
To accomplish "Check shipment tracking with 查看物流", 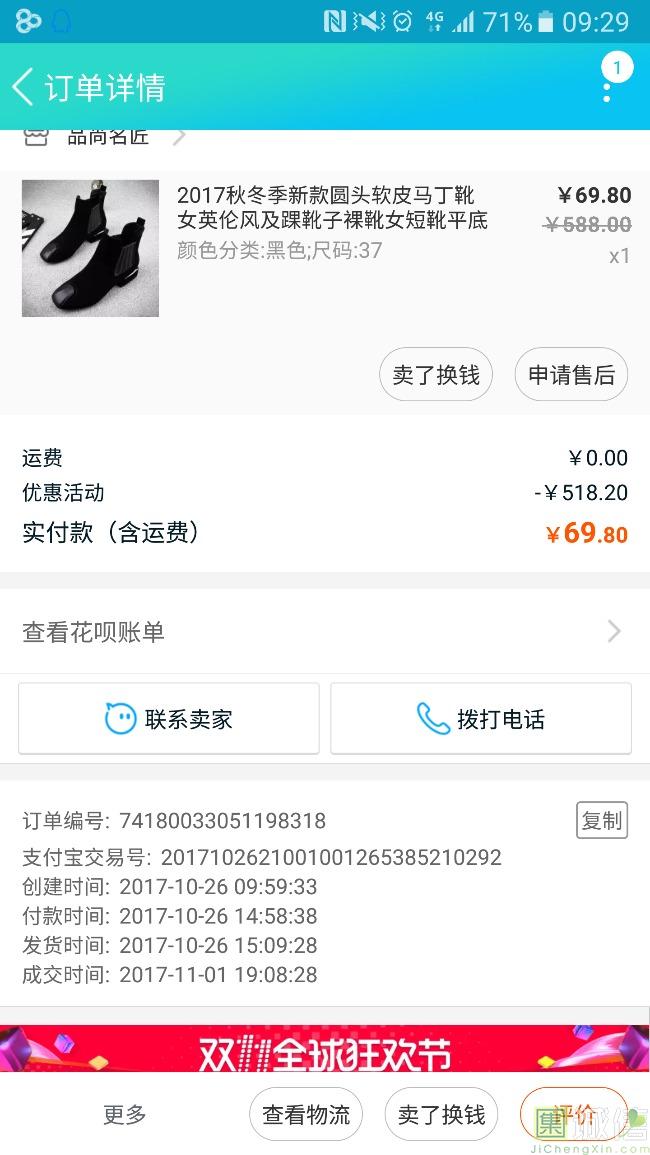I will [x=306, y=1114].
